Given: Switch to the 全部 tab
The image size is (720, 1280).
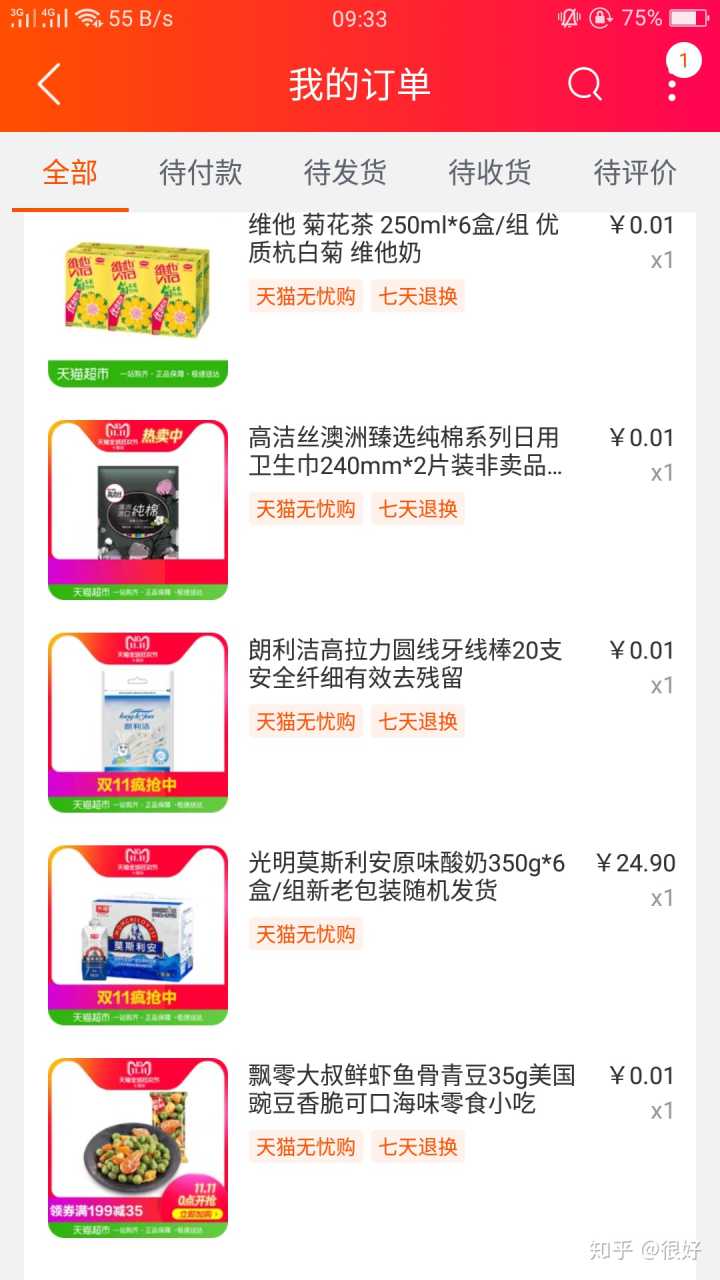Looking at the screenshot, I should point(70,172).
